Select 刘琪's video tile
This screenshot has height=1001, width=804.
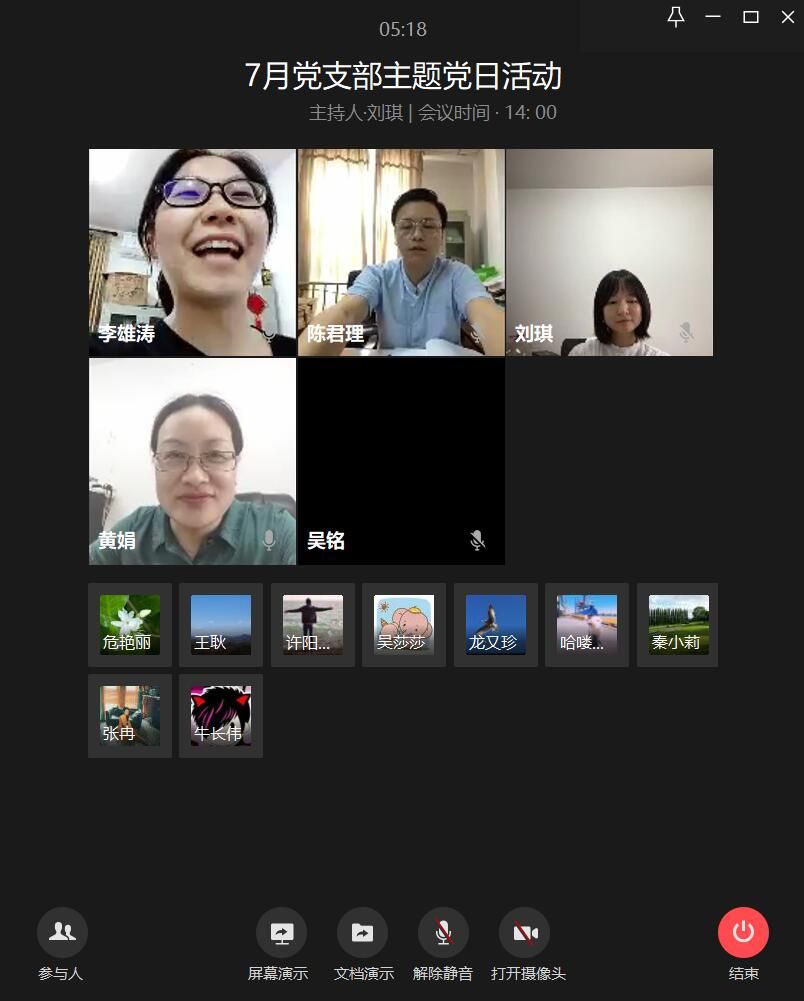coord(610,252)
